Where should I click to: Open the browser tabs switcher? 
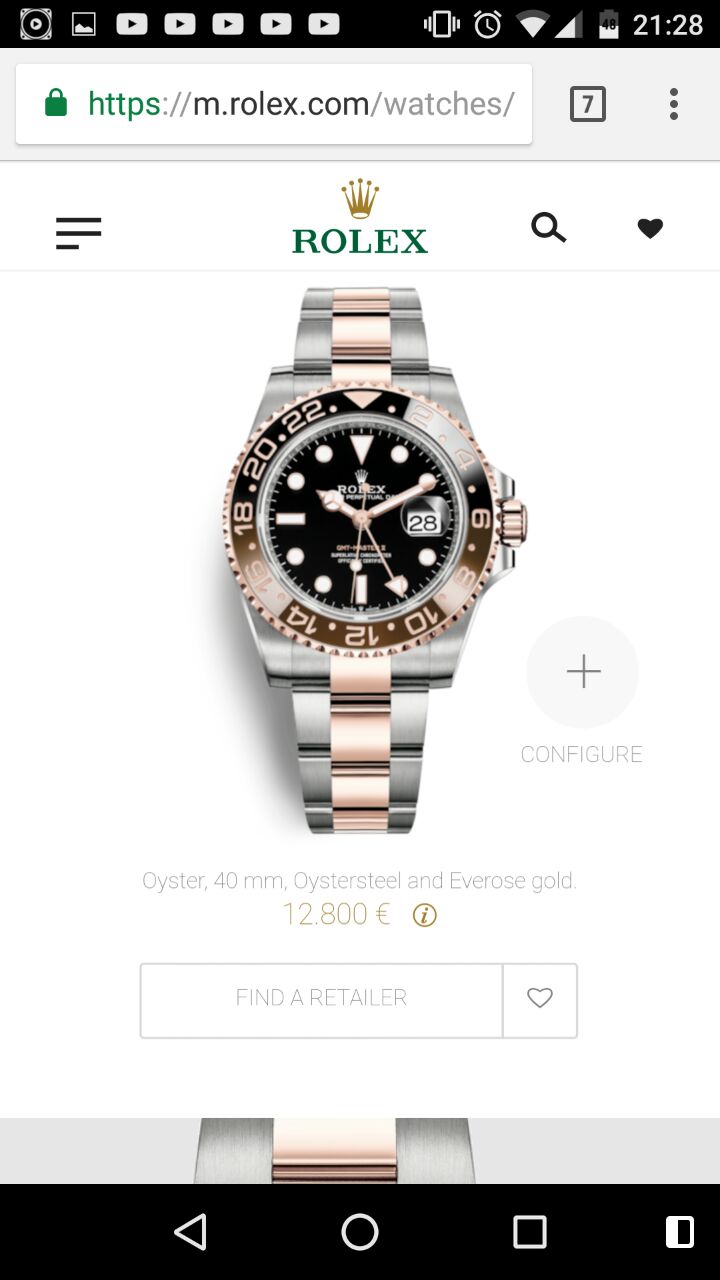pyautogui.click(x=588, y=104)
